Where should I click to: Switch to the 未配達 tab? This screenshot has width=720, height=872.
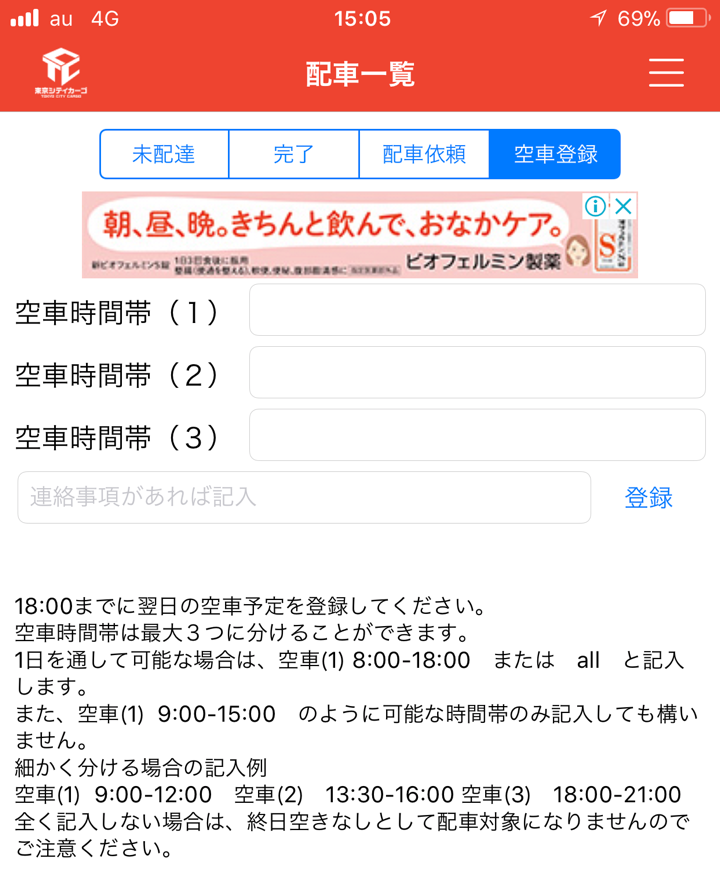pyautogui.click(x=163, y=154)
